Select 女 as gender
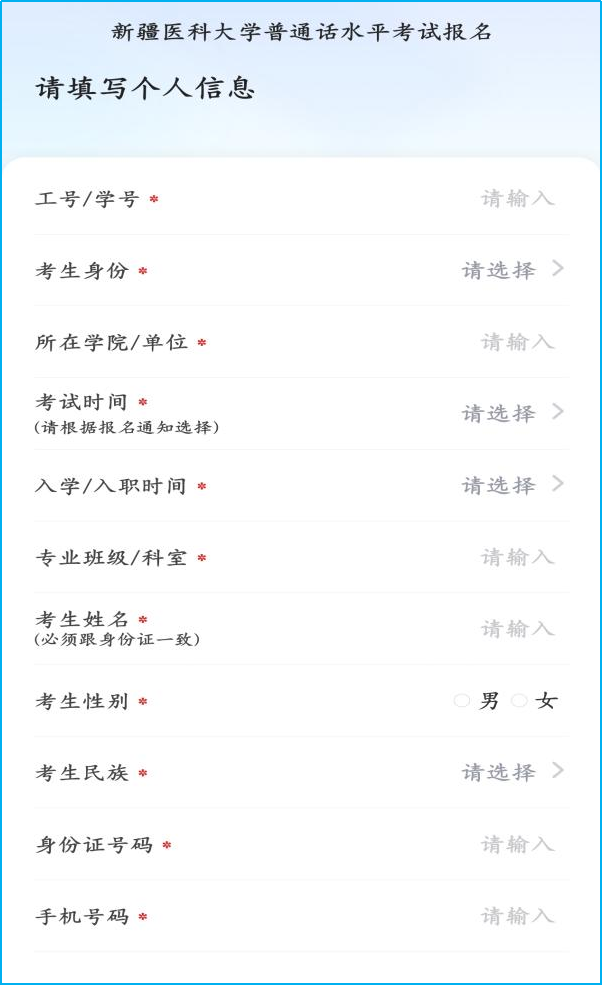The height and width of the screenshot is (986, 602). (x=520, y=701)
